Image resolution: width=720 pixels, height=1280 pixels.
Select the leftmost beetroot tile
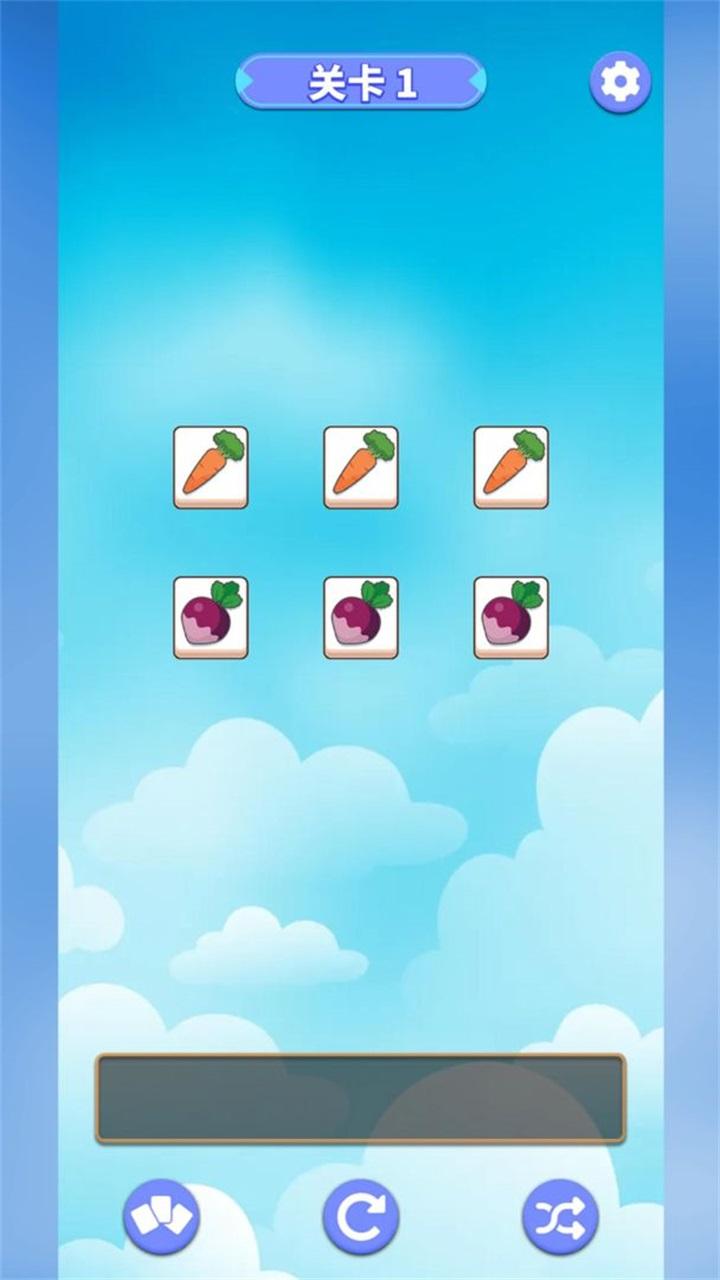[x=211, y=617]
